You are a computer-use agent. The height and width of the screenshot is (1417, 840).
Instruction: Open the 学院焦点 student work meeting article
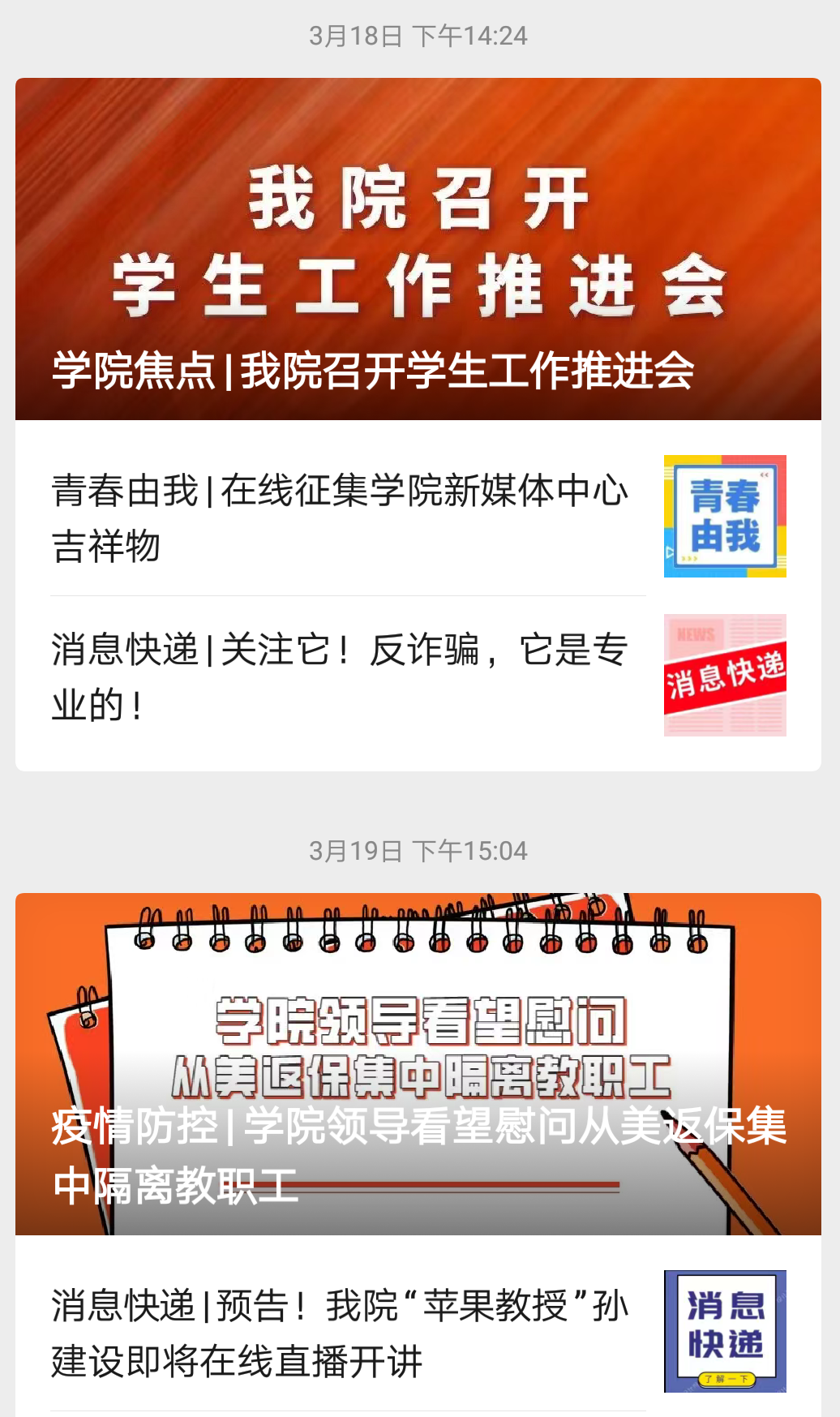coord(418,250)
